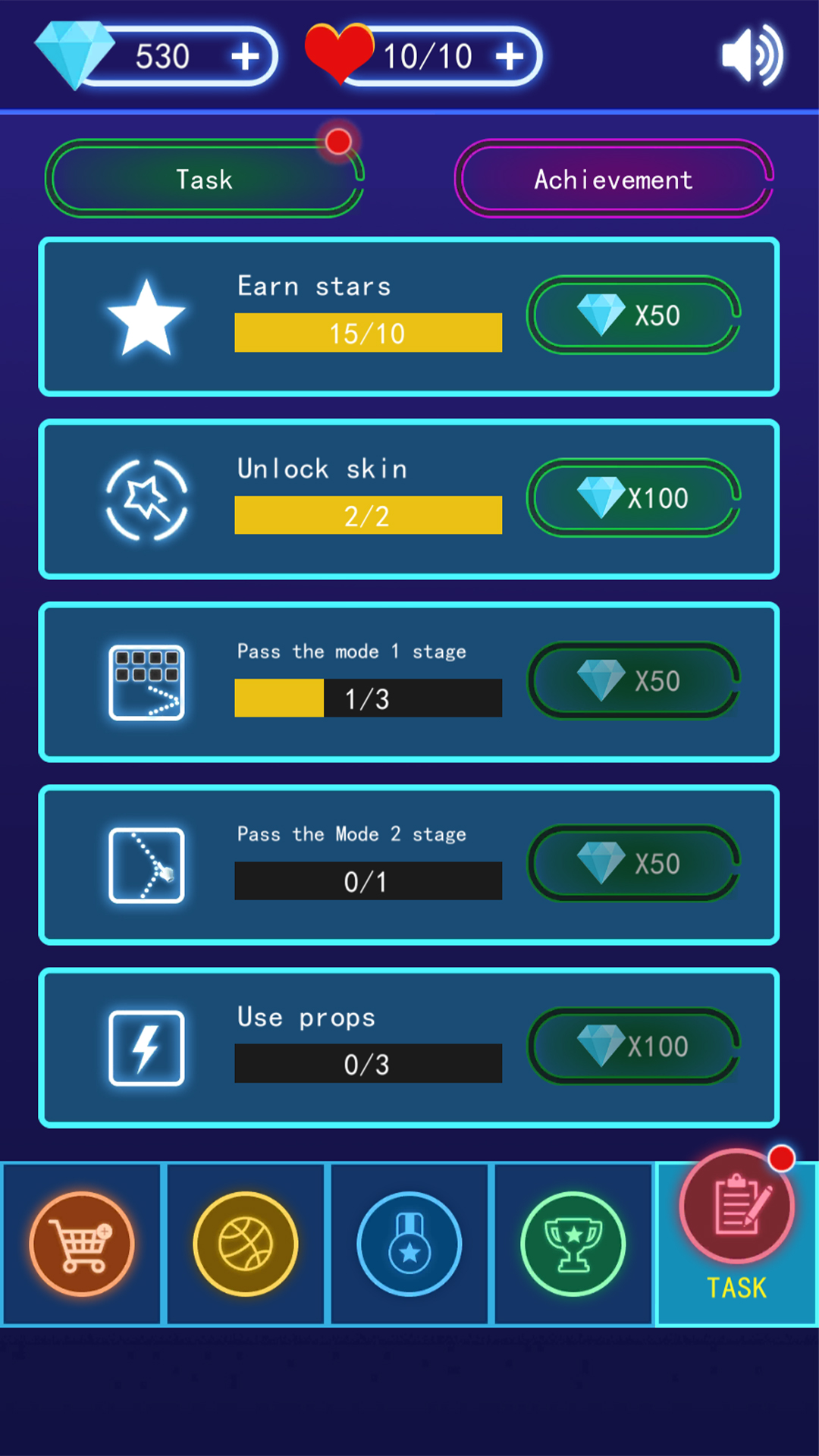Open the shop cart
The height and width of the screenshot is (1456, 819).
point(82,1244)
